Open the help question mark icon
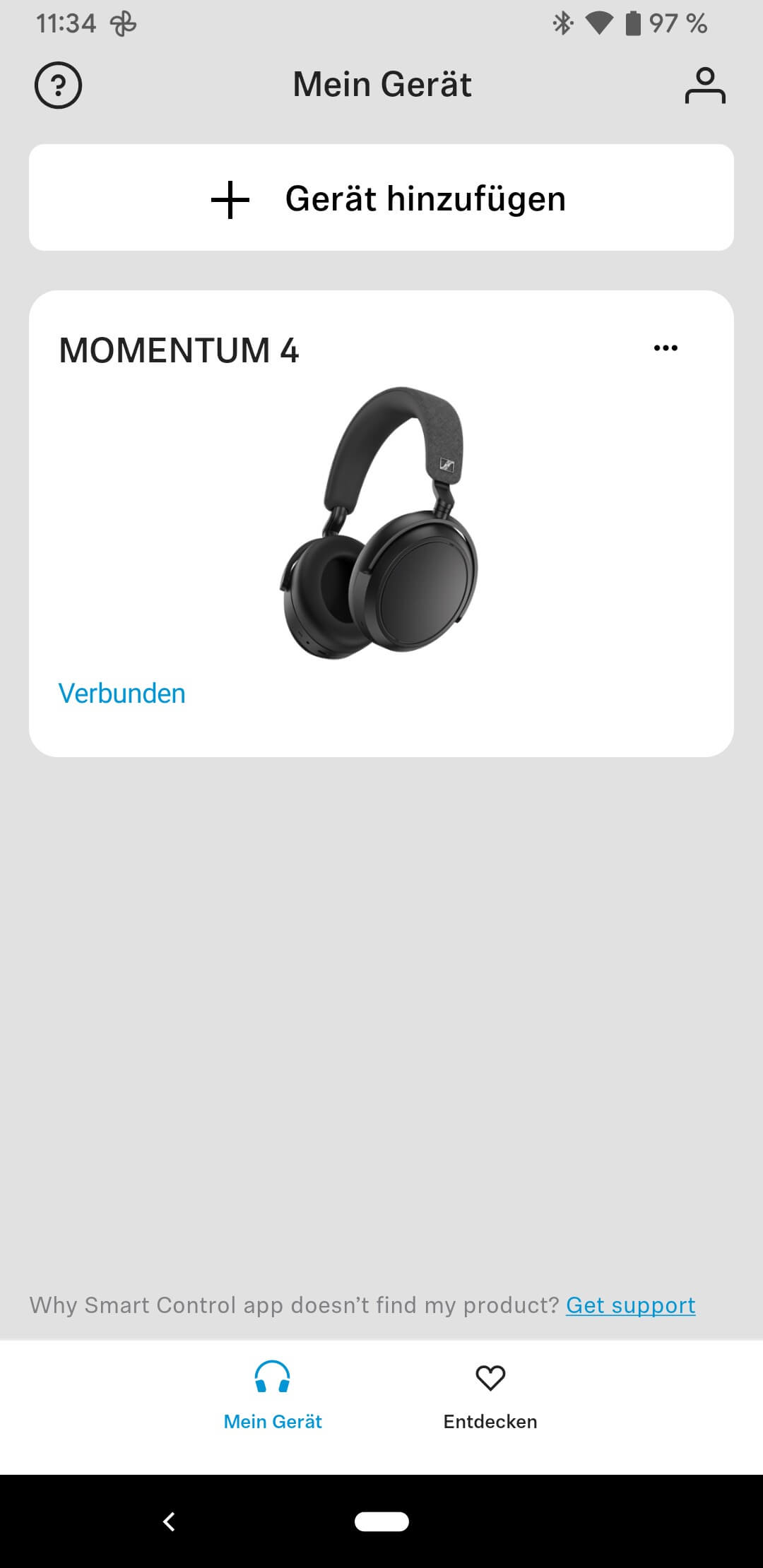 tap(58, 85)
